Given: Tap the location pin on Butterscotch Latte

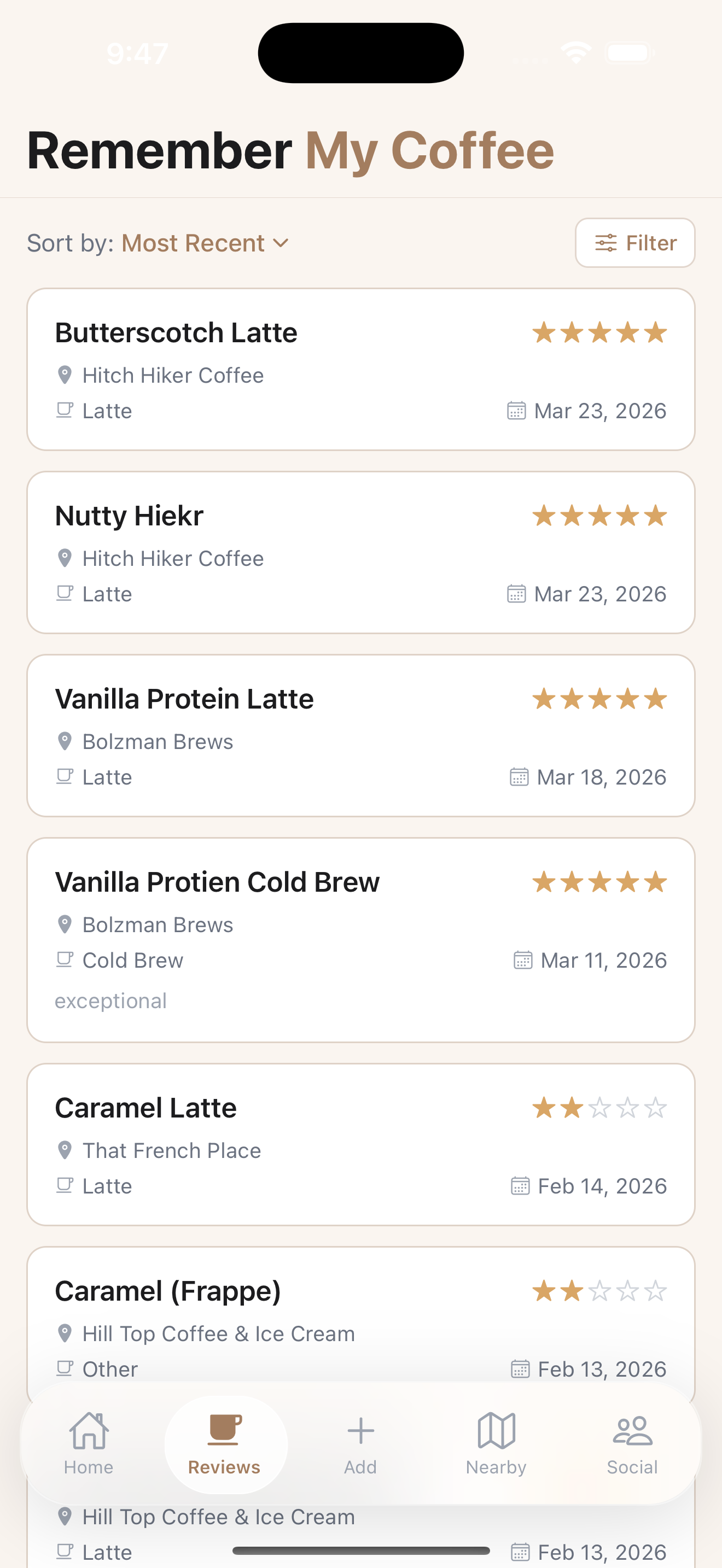Looking at the screenshot, I should 65,375.
